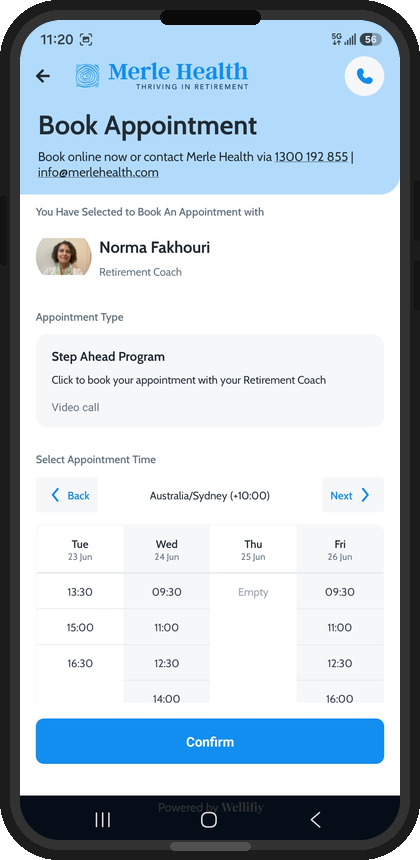Call Merle Health via the phone icon

364,76
